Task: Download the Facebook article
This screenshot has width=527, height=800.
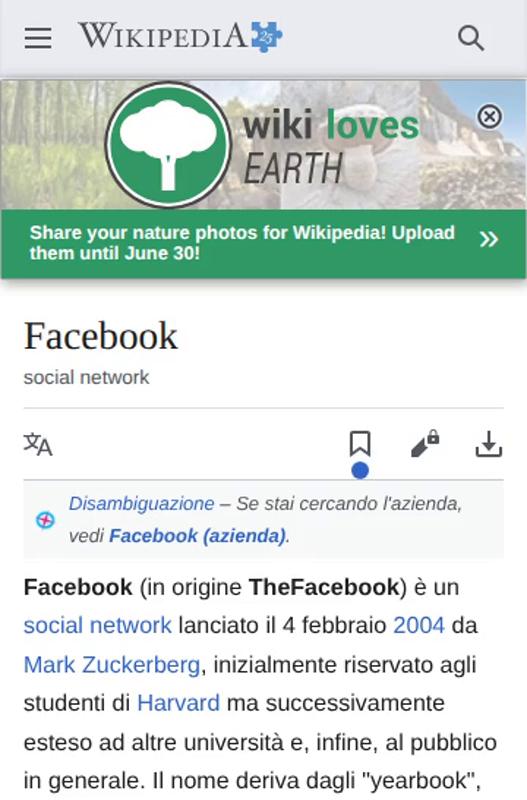Action: pos(489,444)
